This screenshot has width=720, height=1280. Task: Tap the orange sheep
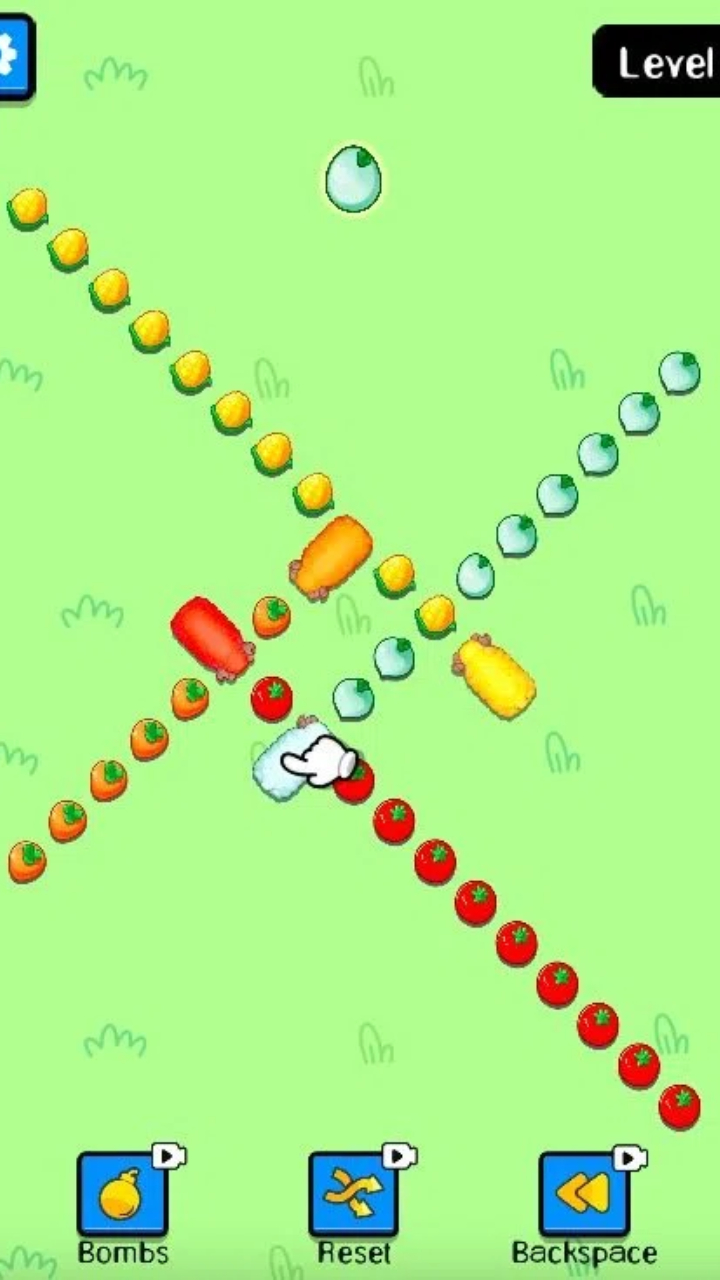tap(334, 557)
